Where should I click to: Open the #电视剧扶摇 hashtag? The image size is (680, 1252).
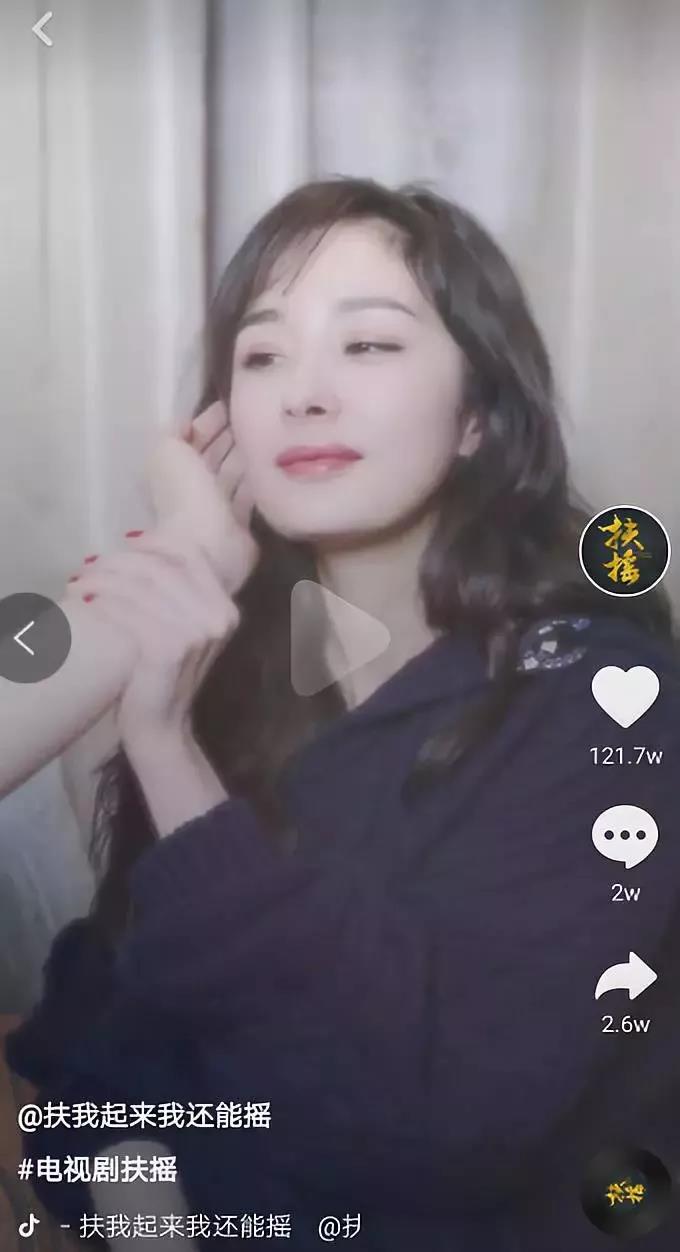coord(98,1169)
